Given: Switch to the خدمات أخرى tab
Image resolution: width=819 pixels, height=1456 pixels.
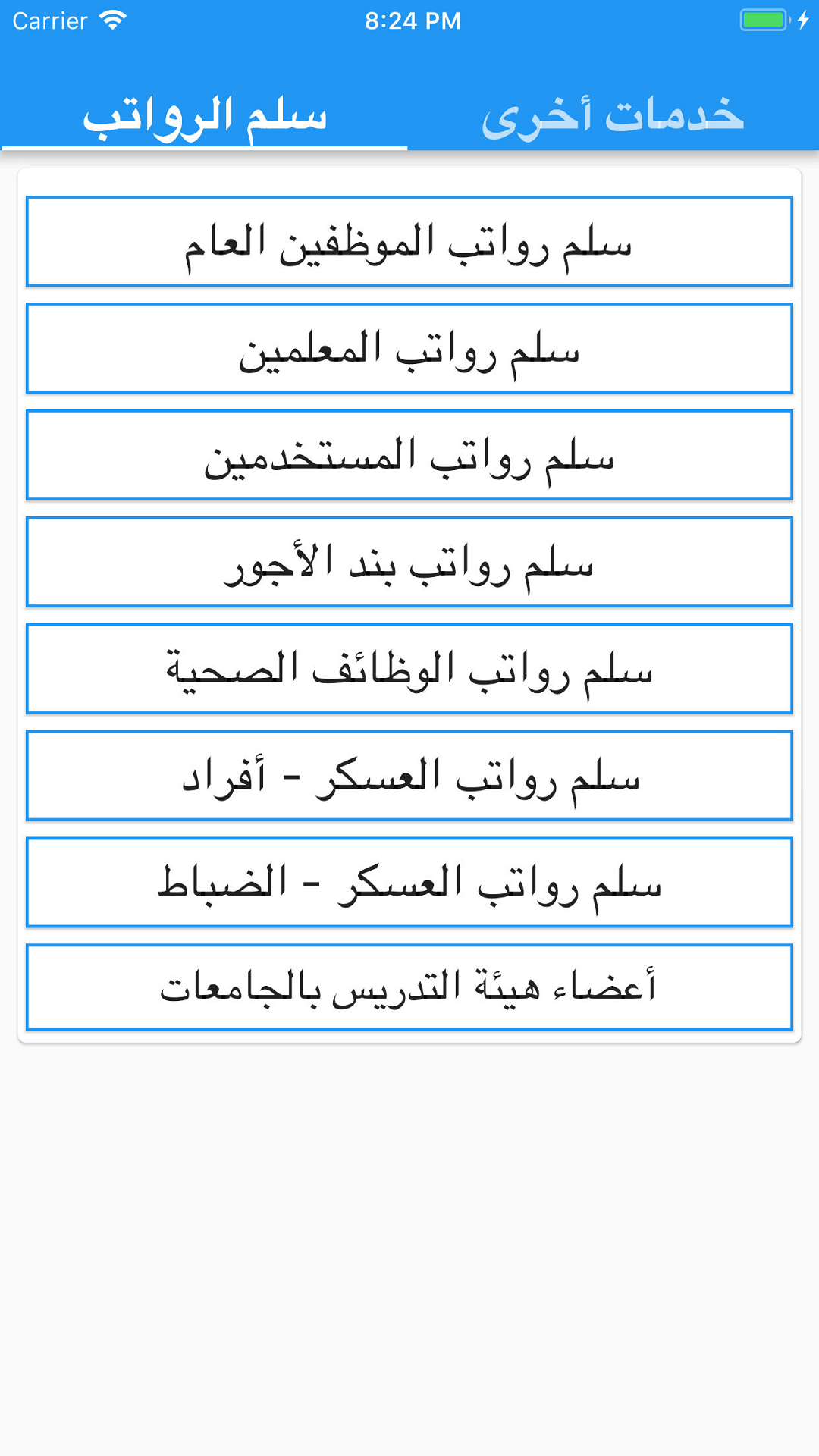Looking at the screenshot, I should coord(613,116).
